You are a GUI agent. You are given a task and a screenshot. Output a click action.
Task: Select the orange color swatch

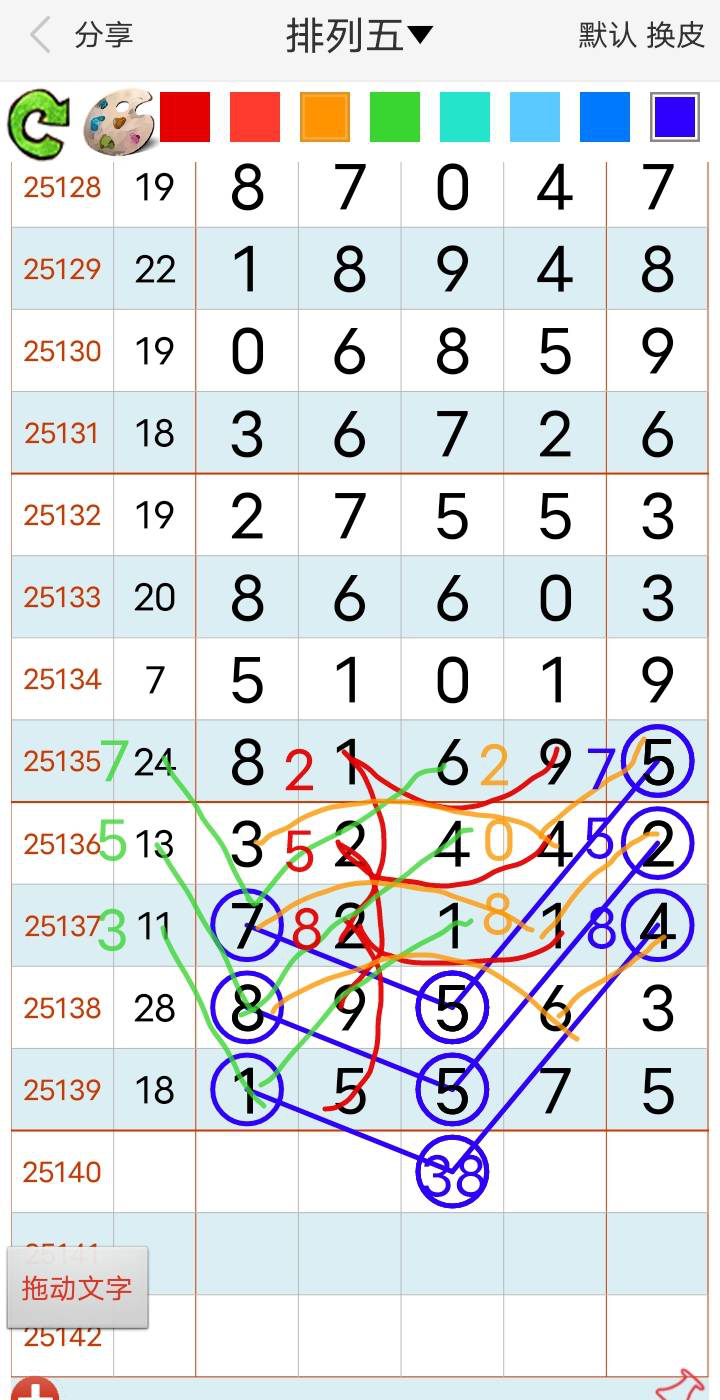[325, 117]
